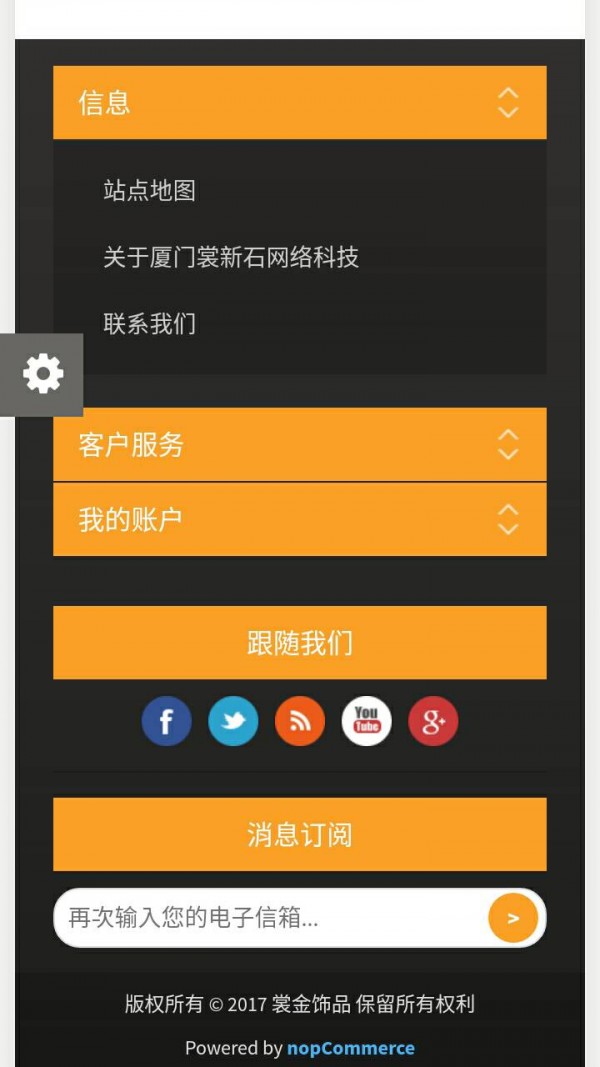Open the Google+ page
Screen dimensions: 600x1067
coord(433,721)
